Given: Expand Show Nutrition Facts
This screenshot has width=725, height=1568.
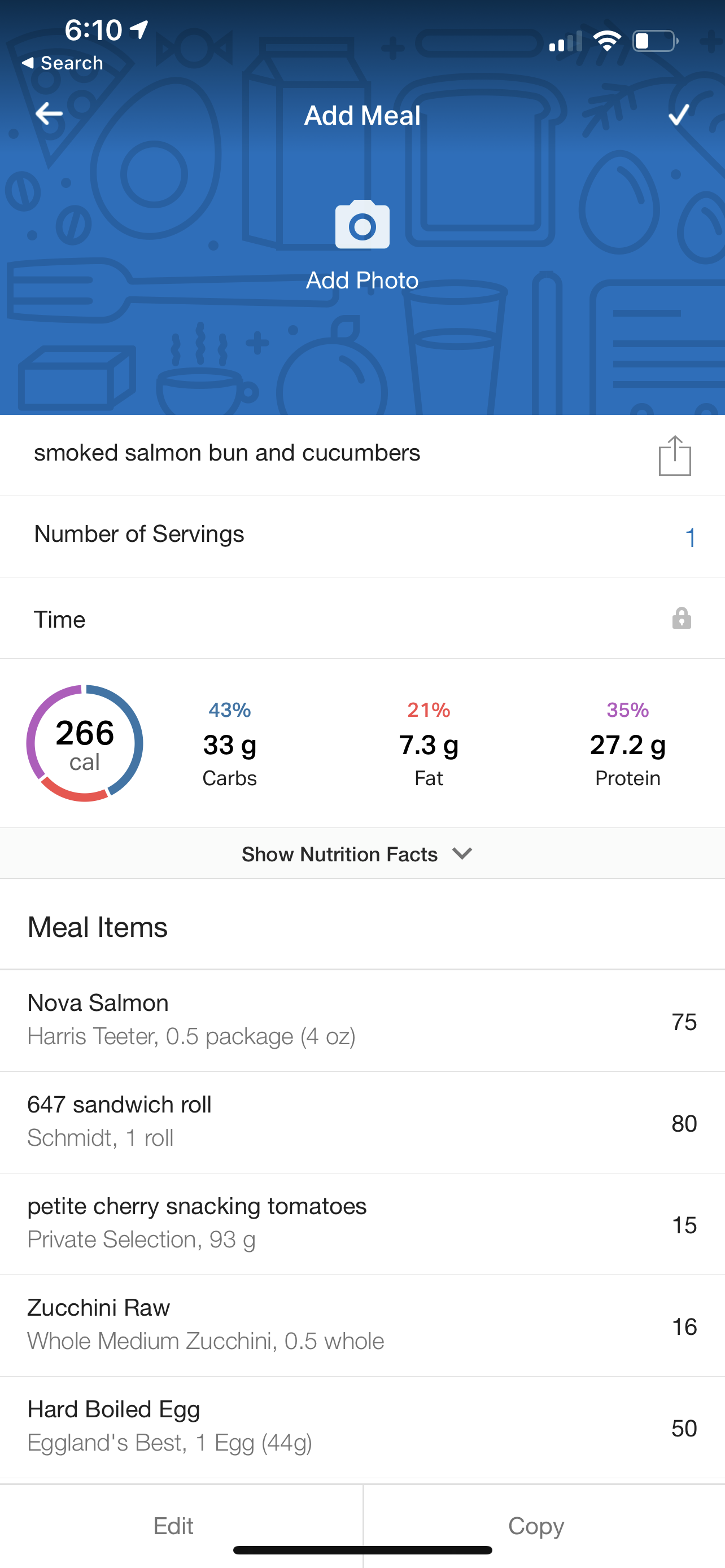Looking at the screenshot, I should pos(358,854).
